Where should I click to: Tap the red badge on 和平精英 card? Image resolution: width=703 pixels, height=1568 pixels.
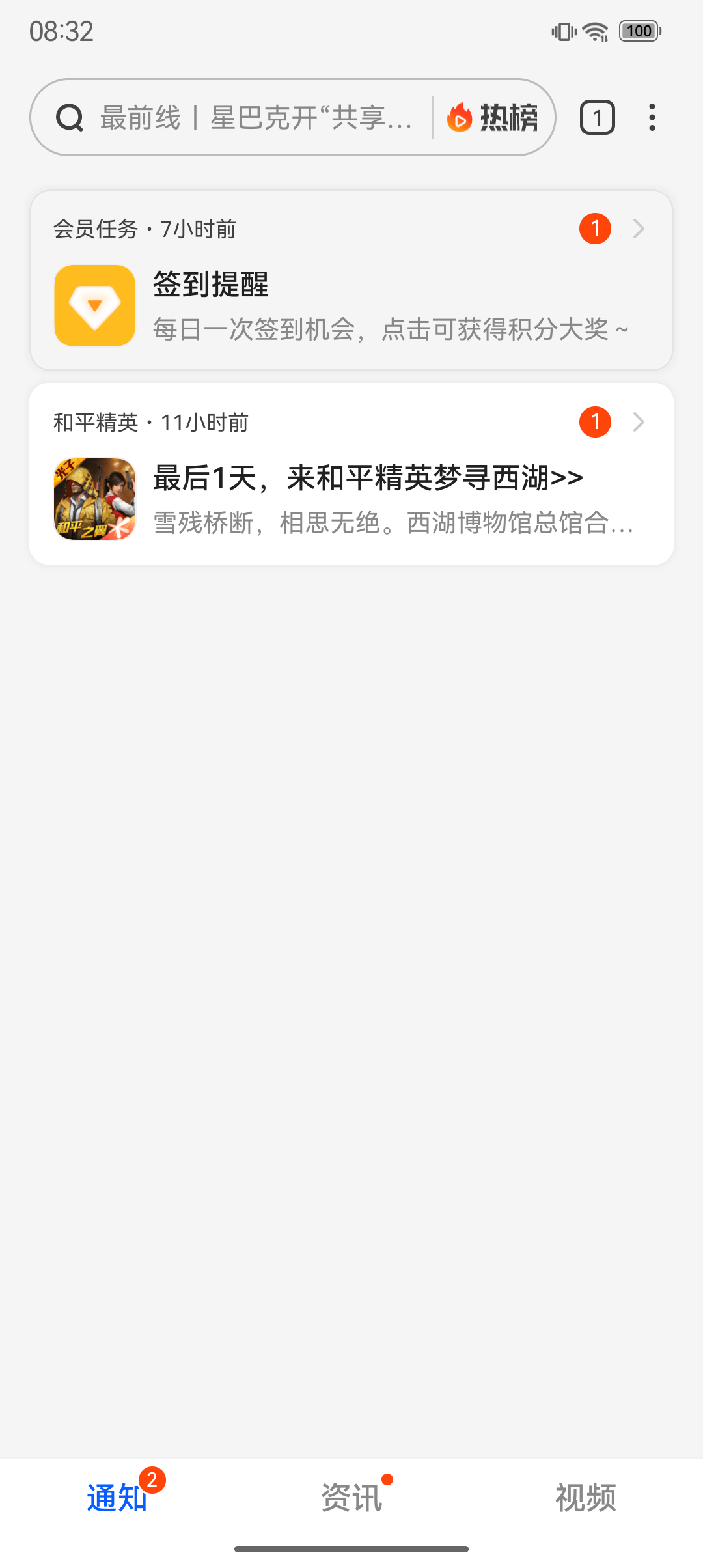pyautogui.click(x=596, y=422)
